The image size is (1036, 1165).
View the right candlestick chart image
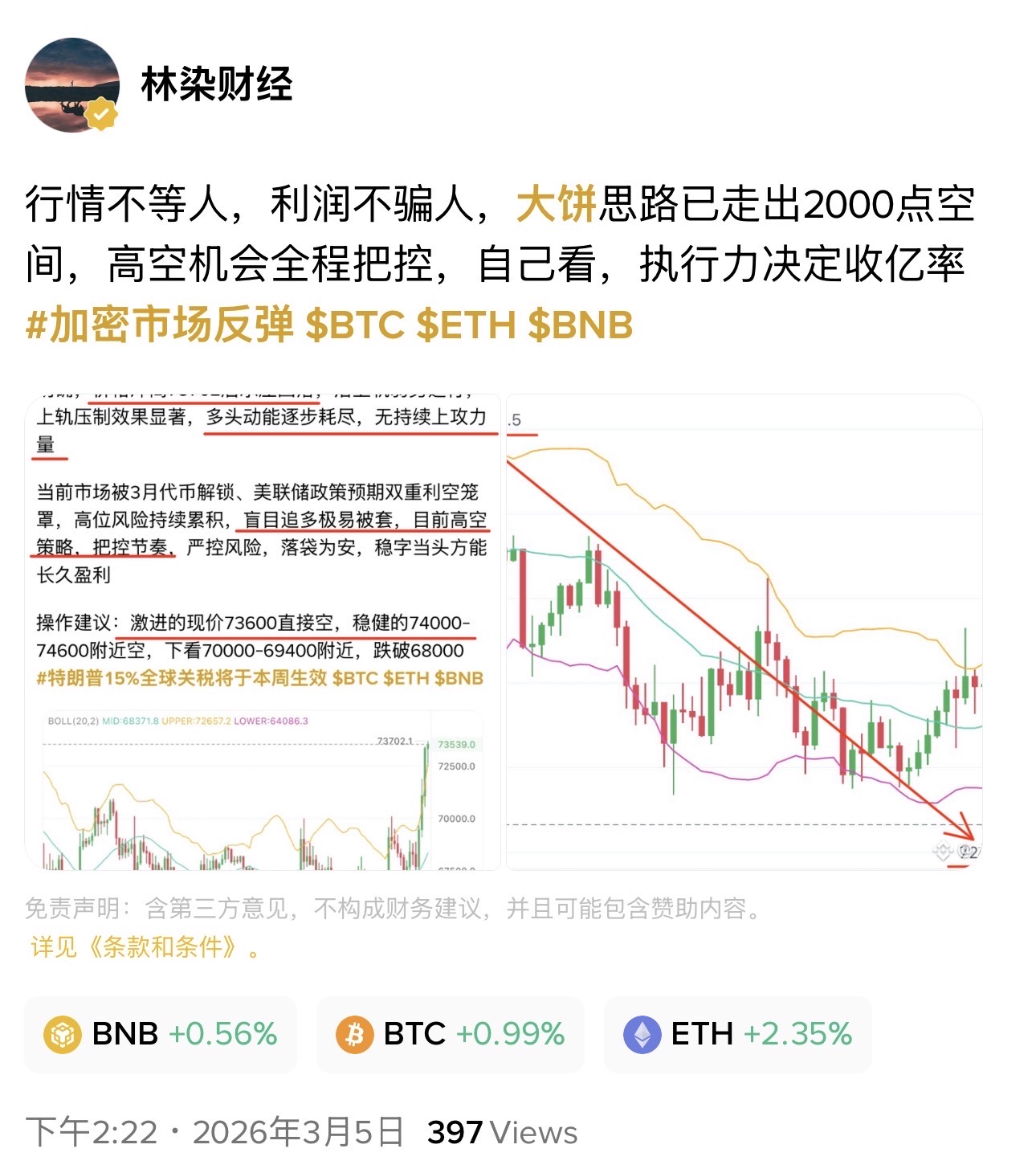click(744, 632)
